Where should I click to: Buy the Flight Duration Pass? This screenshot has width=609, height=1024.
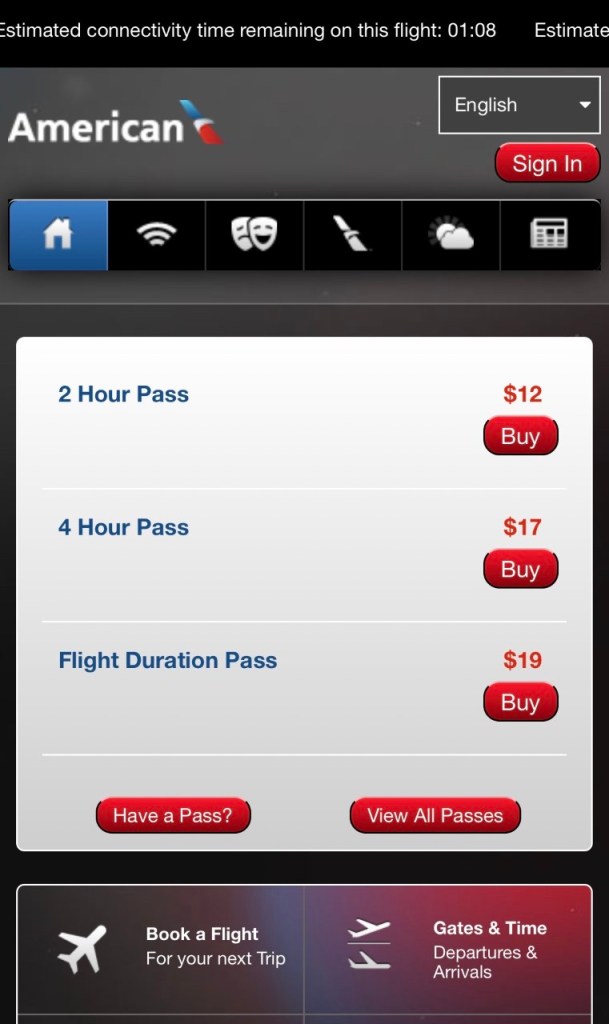coord(520,703)
